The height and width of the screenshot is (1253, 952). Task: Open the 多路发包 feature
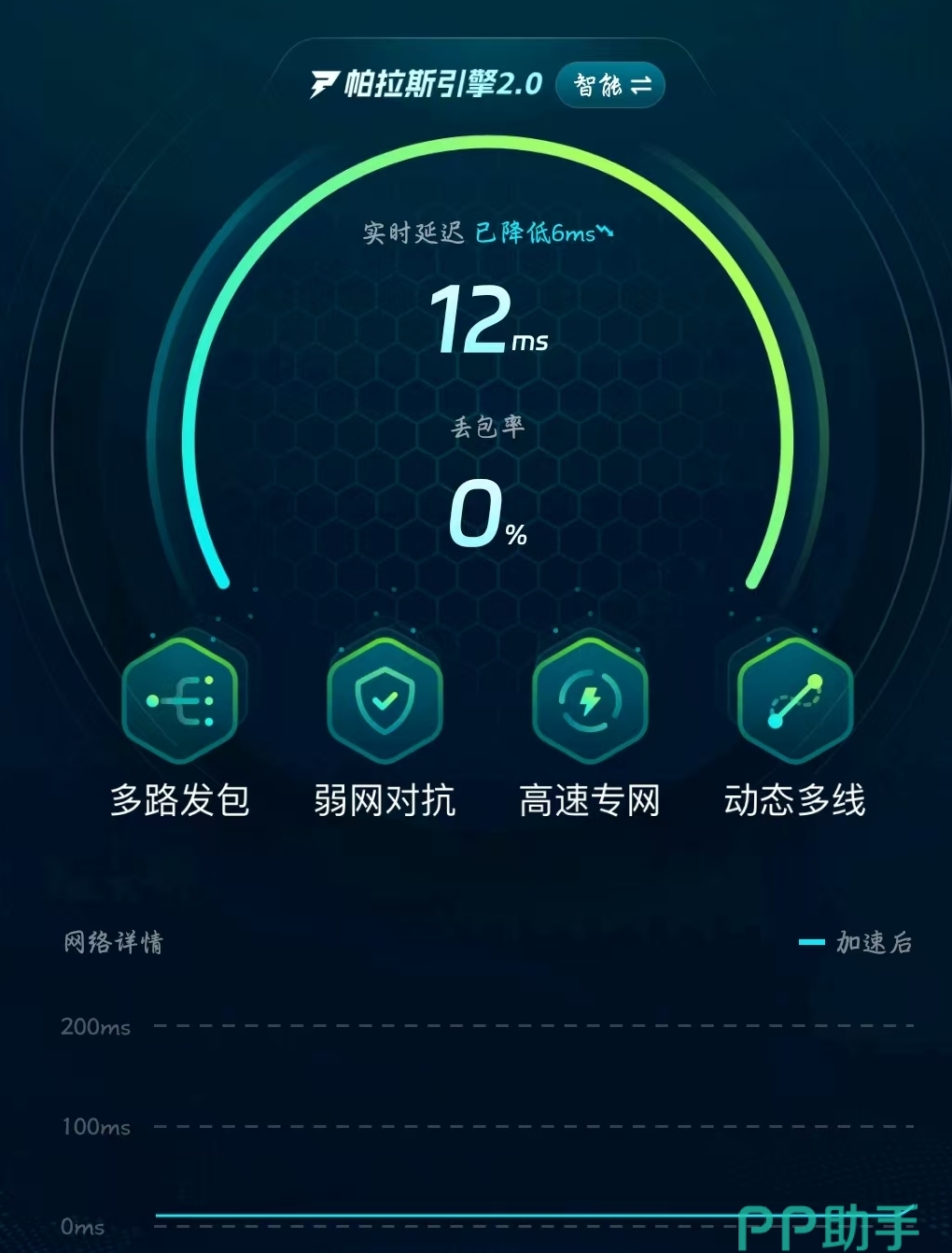click(180, 700)
